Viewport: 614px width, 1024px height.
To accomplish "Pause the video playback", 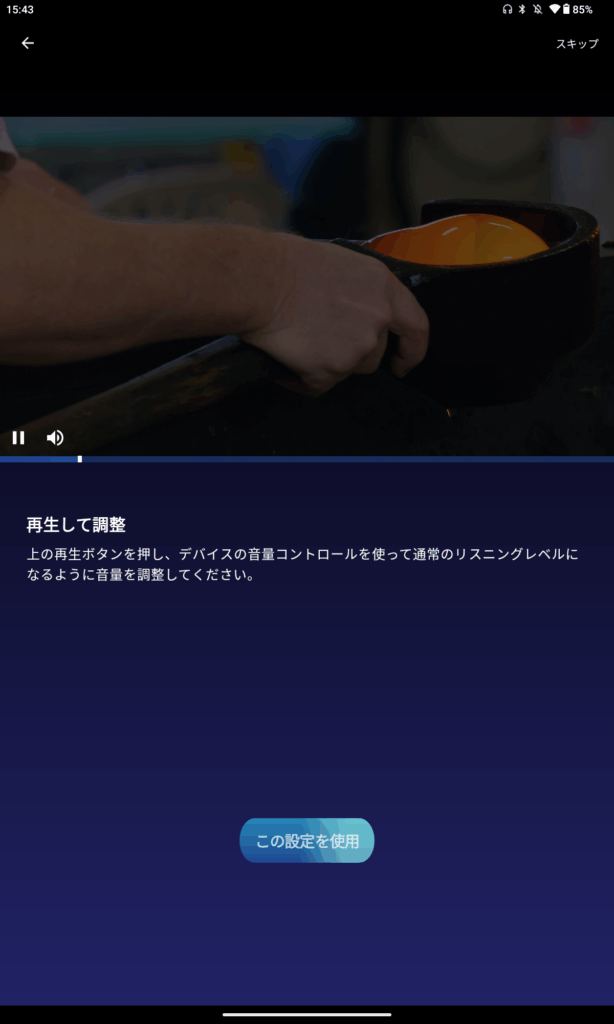I will tap(18, 438).
